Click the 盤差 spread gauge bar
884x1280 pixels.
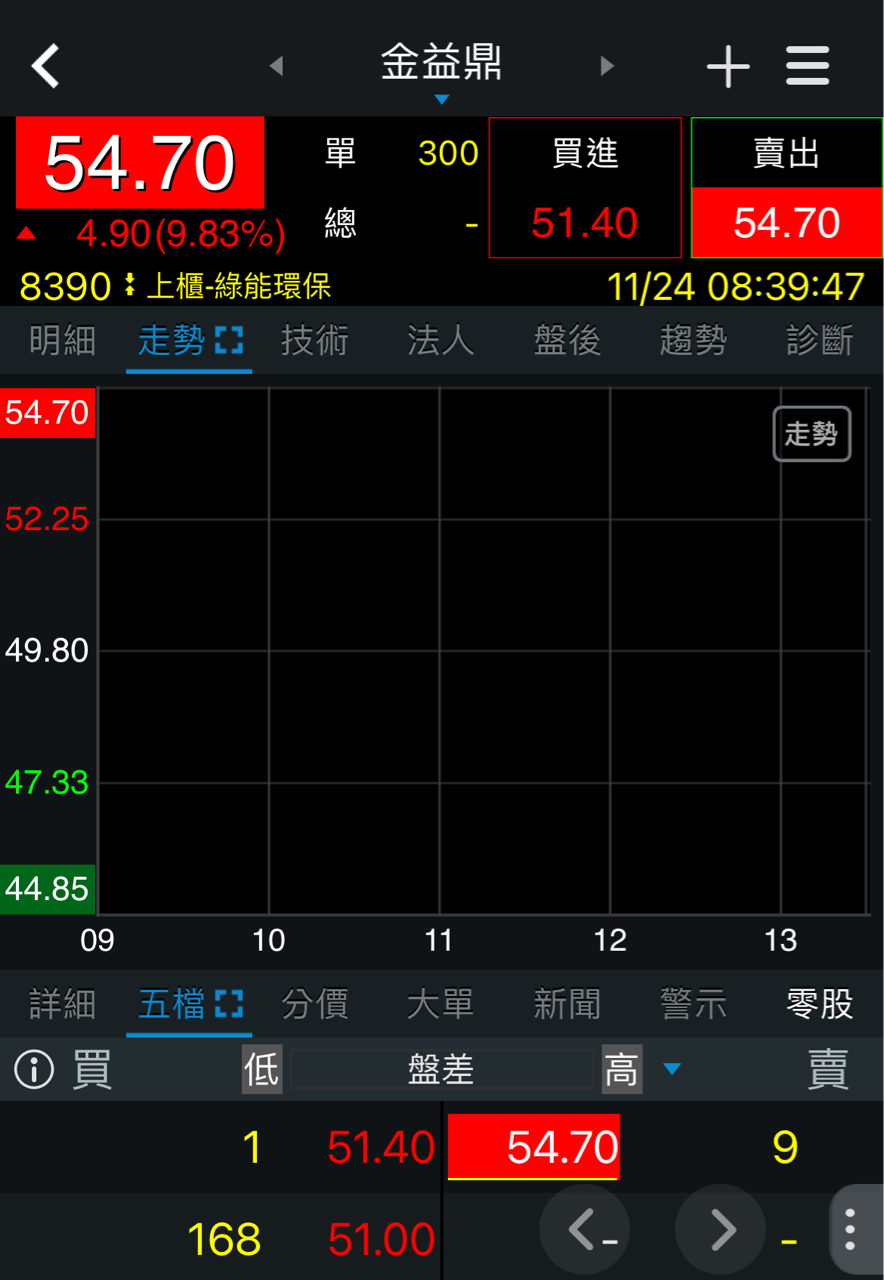[441, 1069]
